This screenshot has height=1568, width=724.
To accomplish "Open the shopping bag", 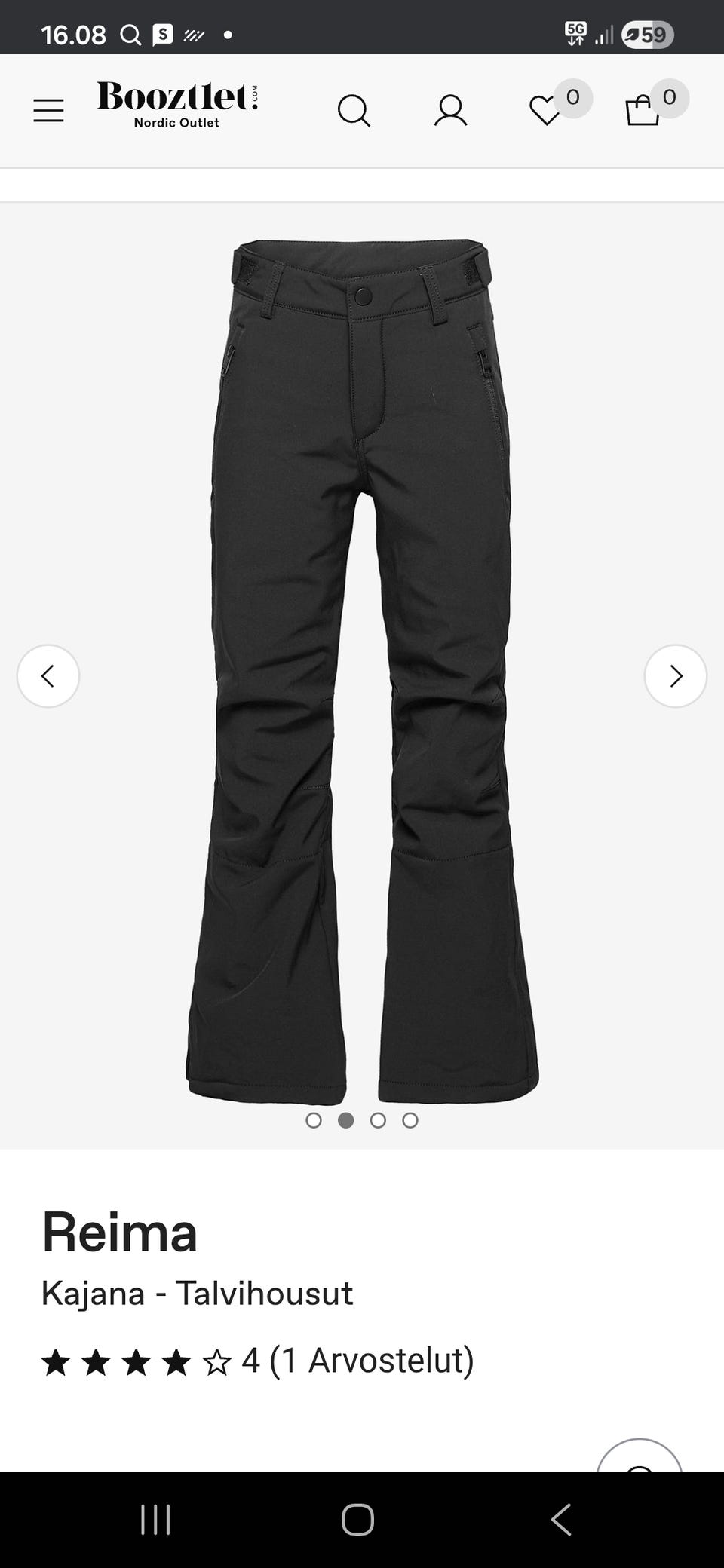I will point(643,111).
